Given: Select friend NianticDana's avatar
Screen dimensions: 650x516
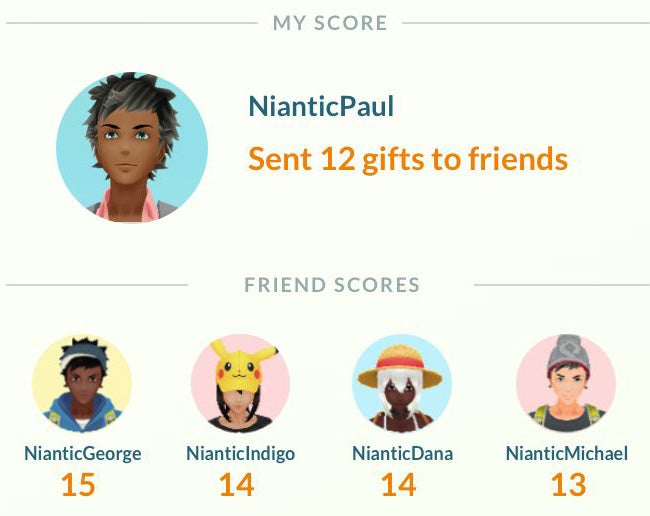Looking at the screenshot, I should [402, 383].
